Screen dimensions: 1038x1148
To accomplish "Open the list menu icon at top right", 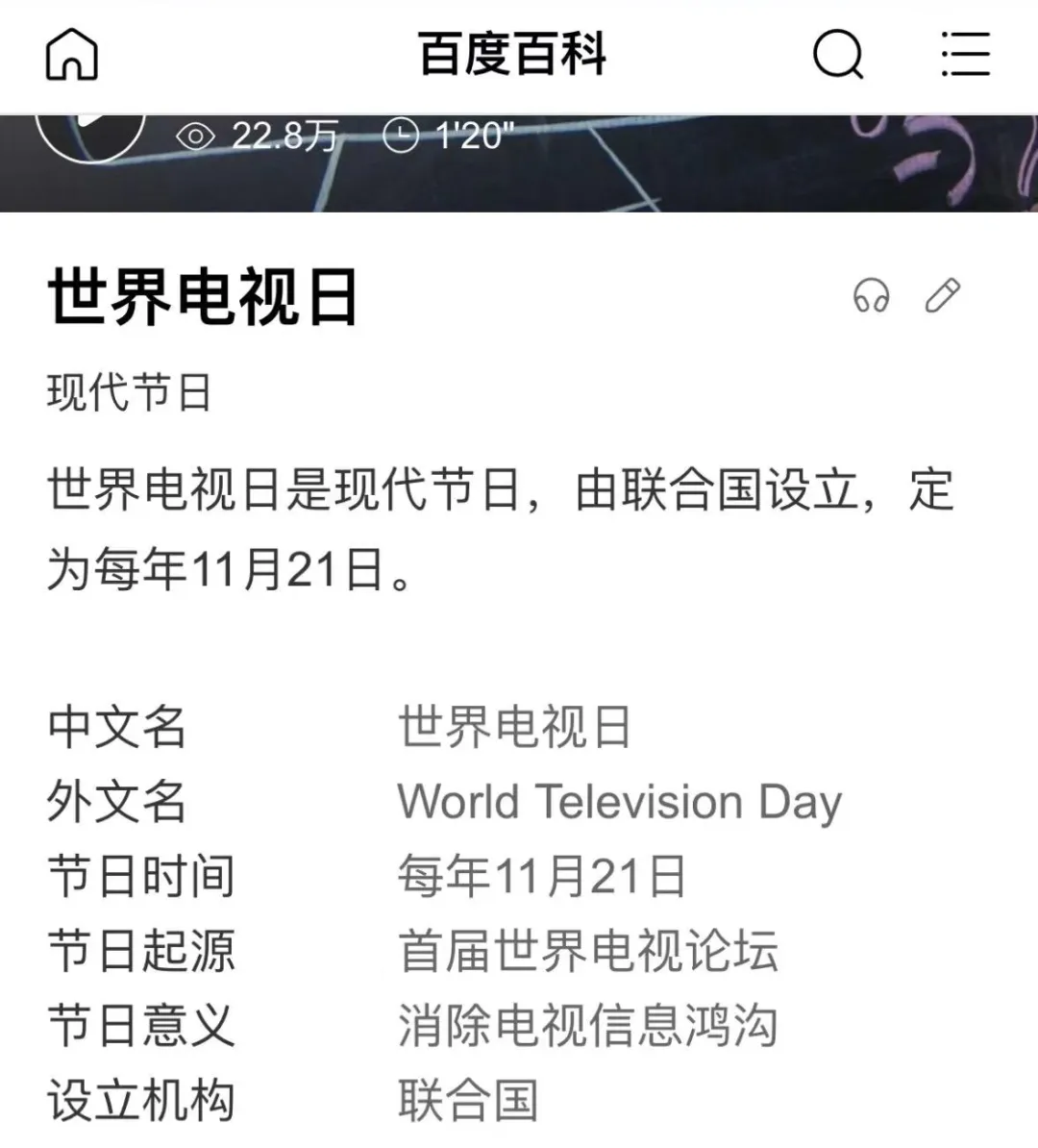I will click(965, 55).
